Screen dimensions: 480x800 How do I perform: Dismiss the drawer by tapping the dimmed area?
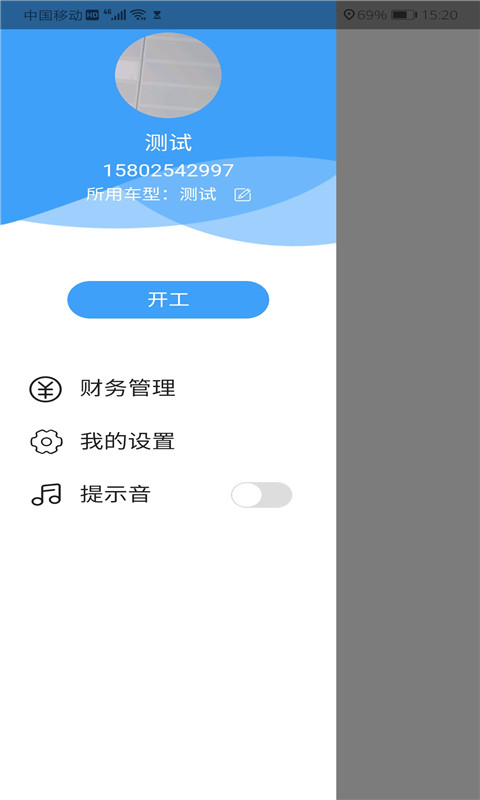coord(408,414)
